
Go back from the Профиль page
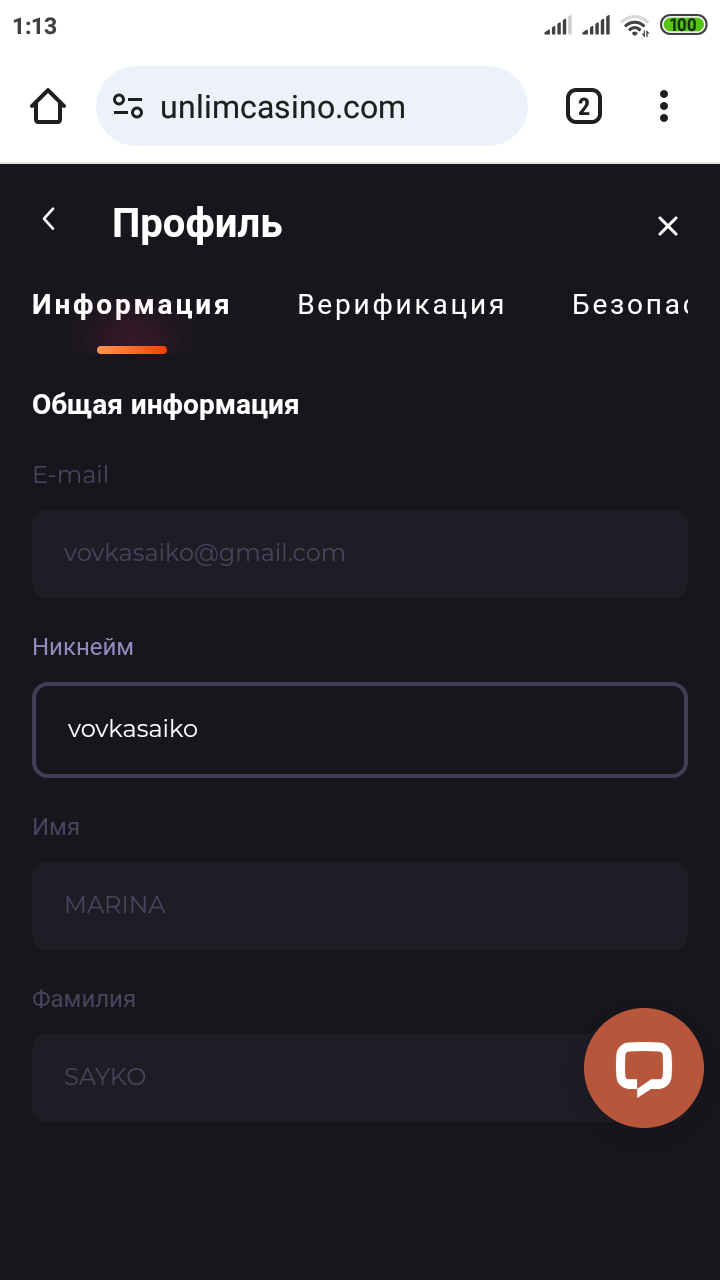coord(48,220)
